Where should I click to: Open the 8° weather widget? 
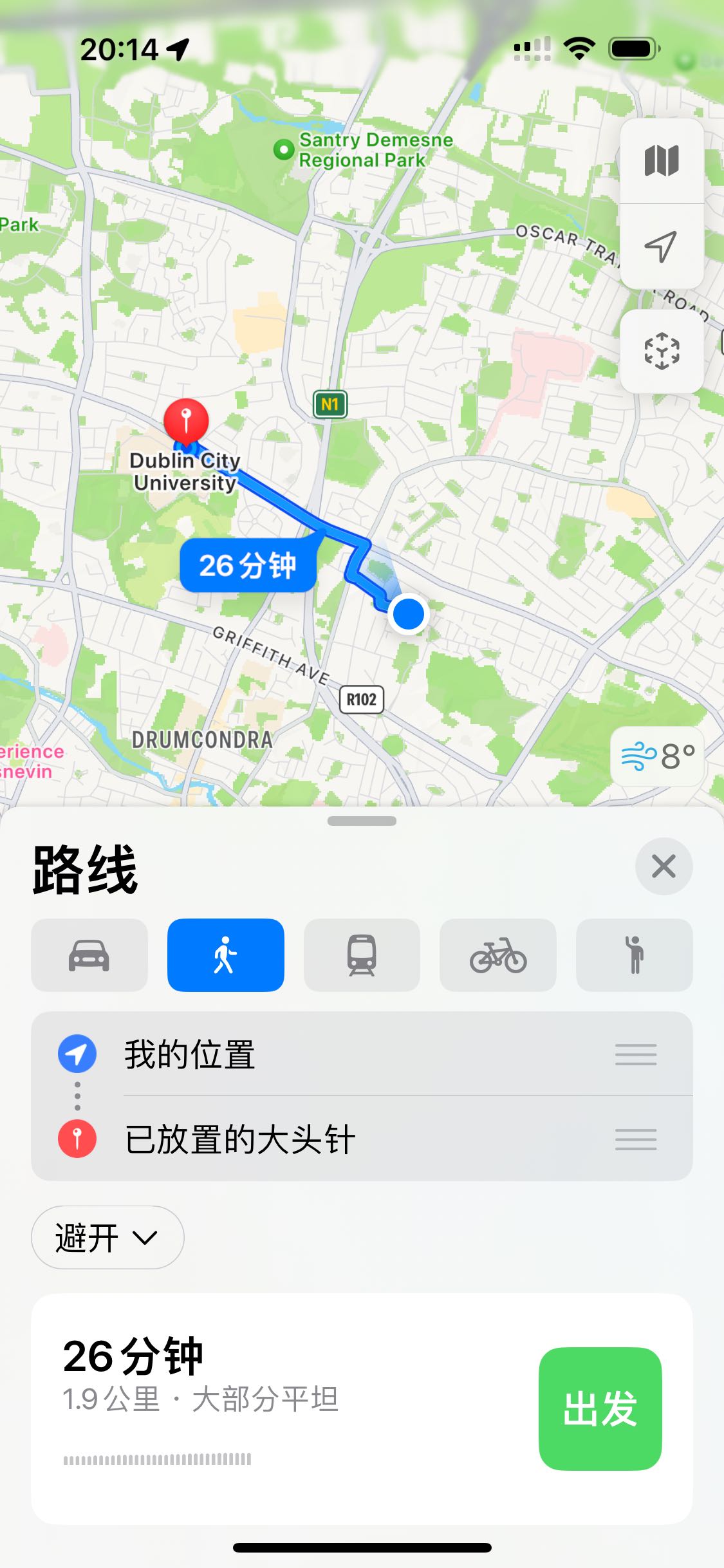(657, 756)
